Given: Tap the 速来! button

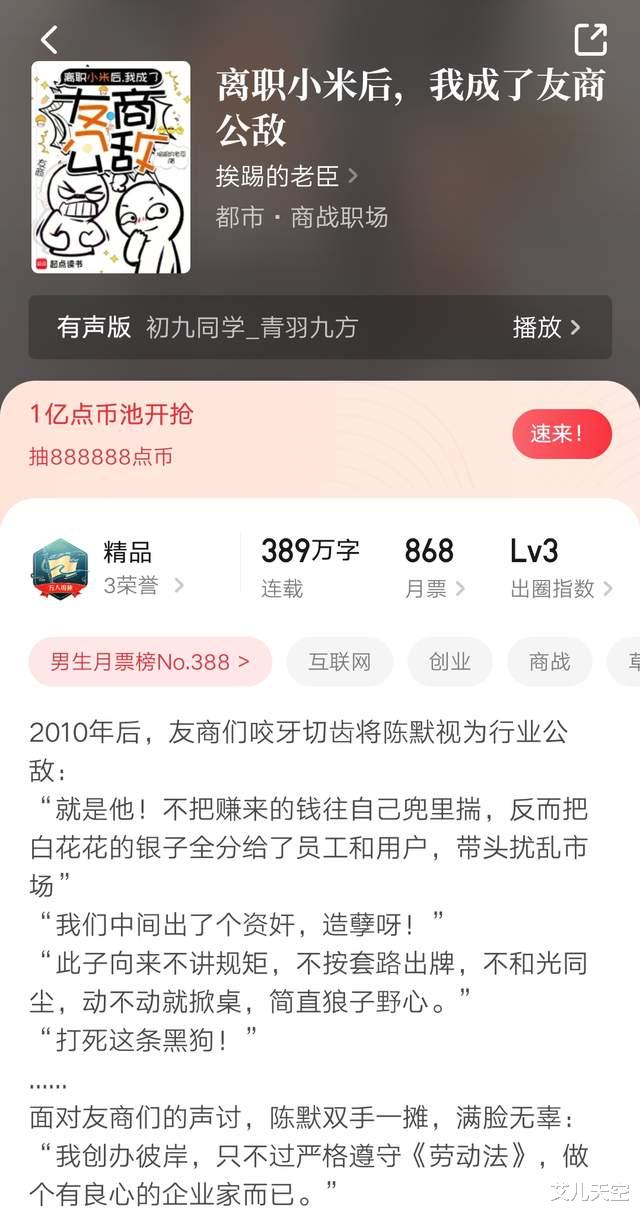Looking at the screenshot, I should 561,434.
